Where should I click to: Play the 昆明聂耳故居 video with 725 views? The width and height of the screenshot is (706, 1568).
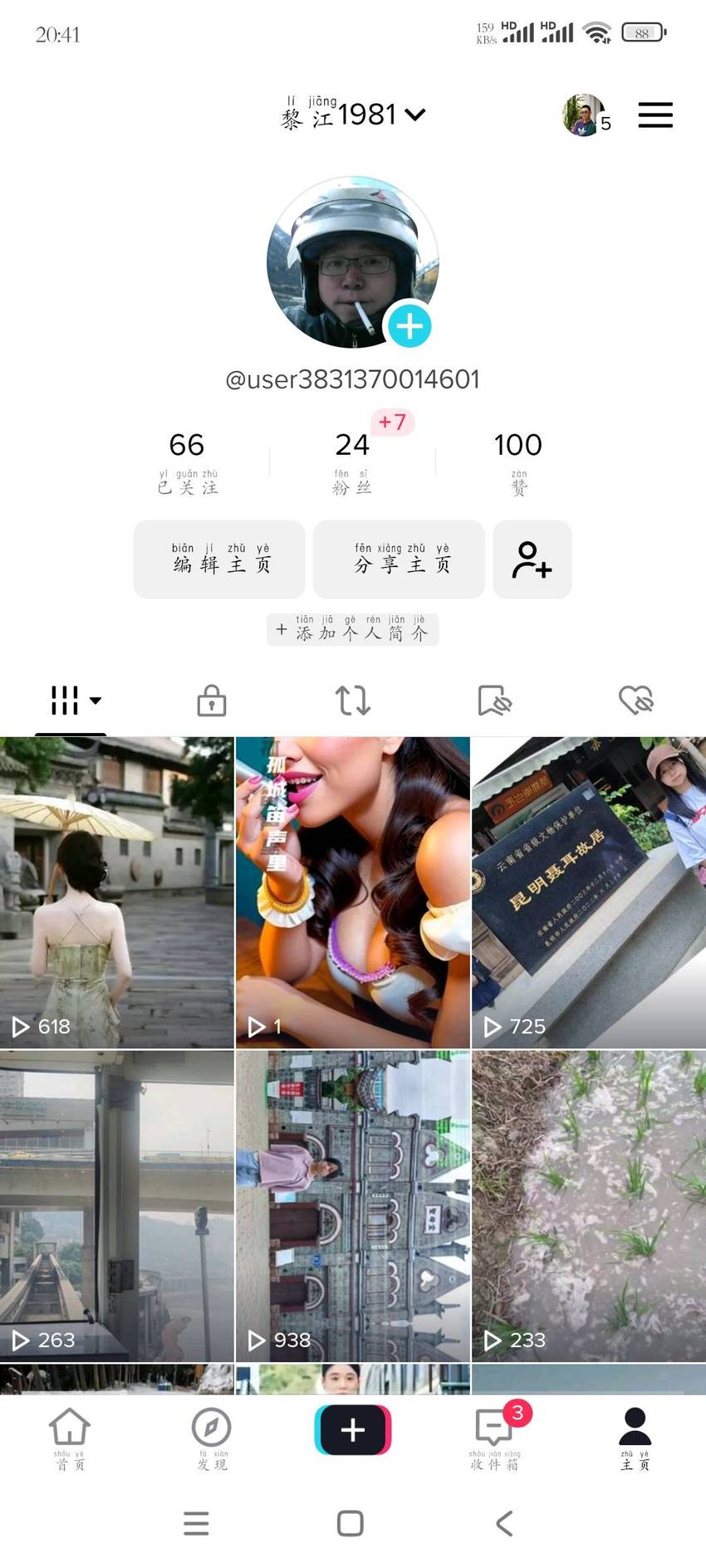pyautogui.click(x=589, y=892)
